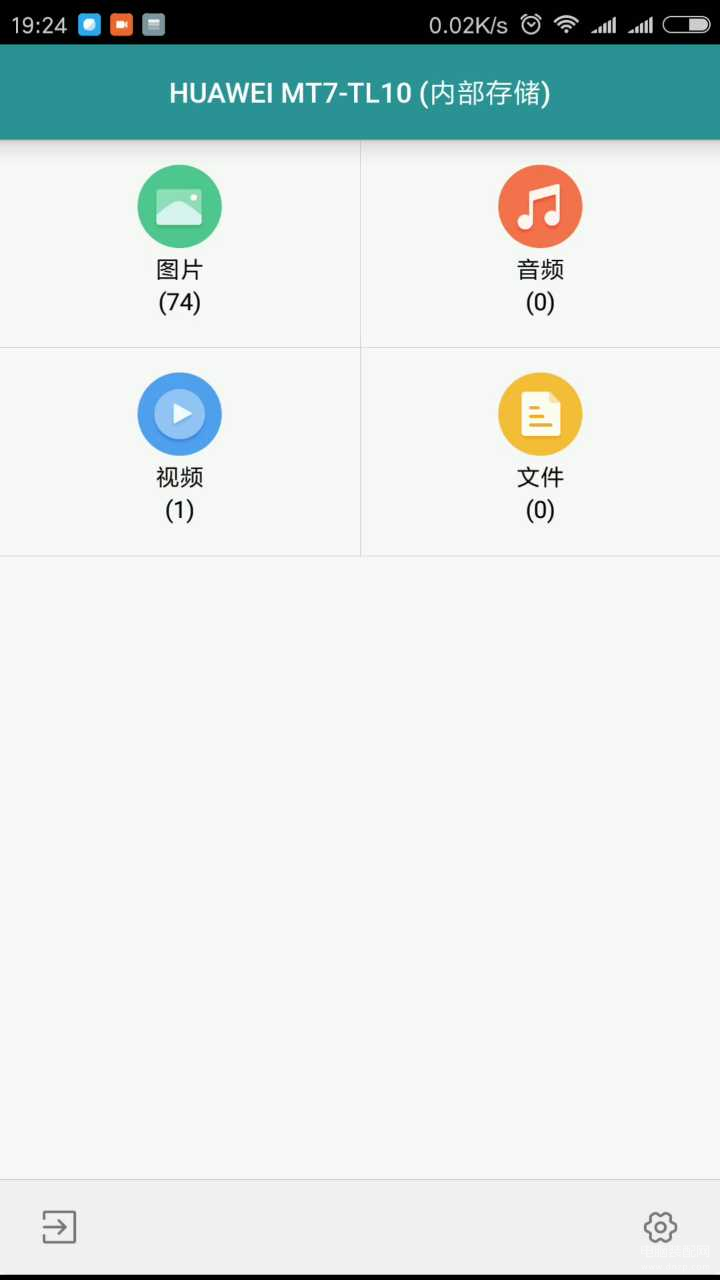Open the 视频 video category

click(179, 451)
